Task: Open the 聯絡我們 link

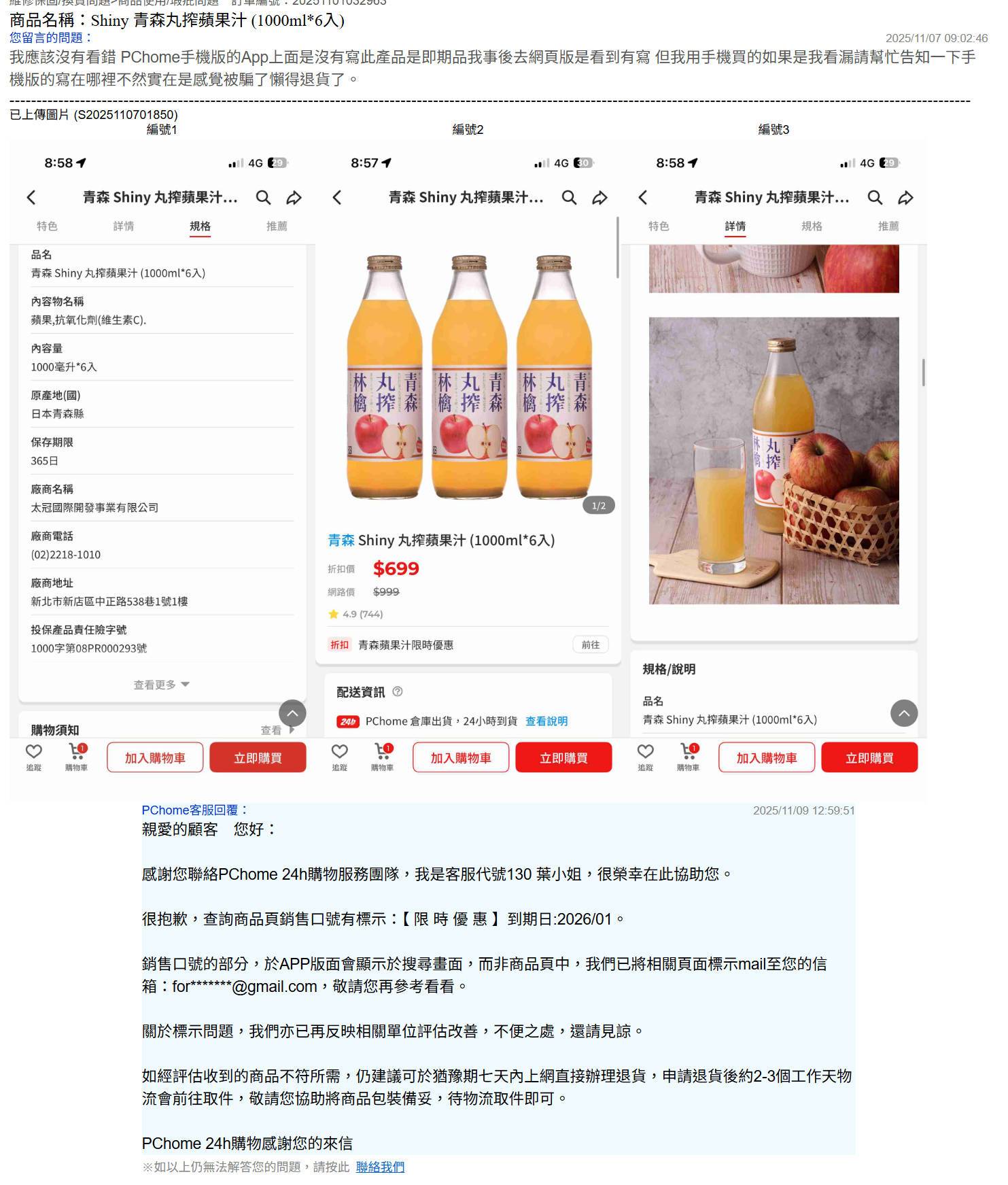Action: (380, 1167)
